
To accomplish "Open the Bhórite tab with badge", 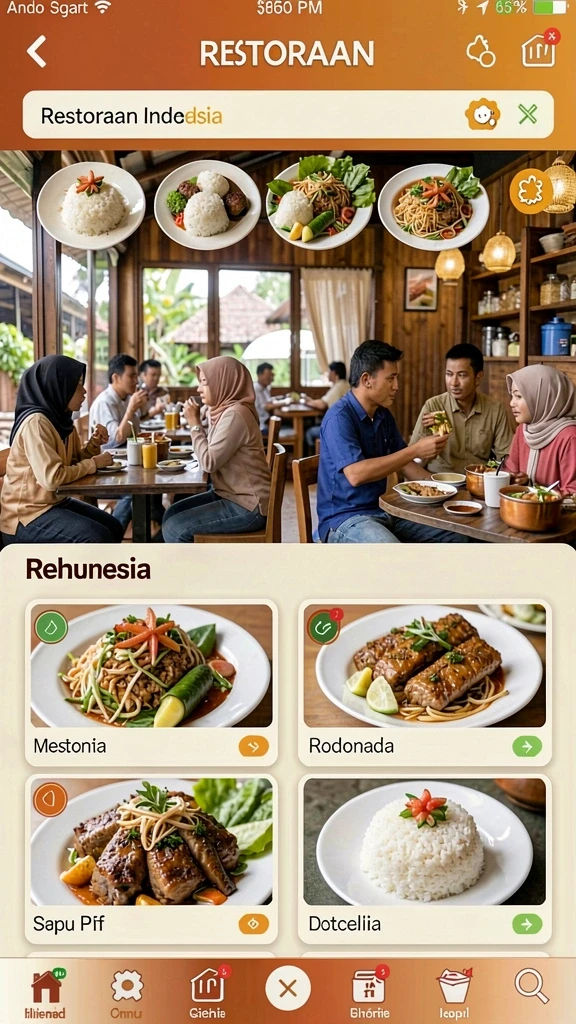I will [x=370, y=993].
